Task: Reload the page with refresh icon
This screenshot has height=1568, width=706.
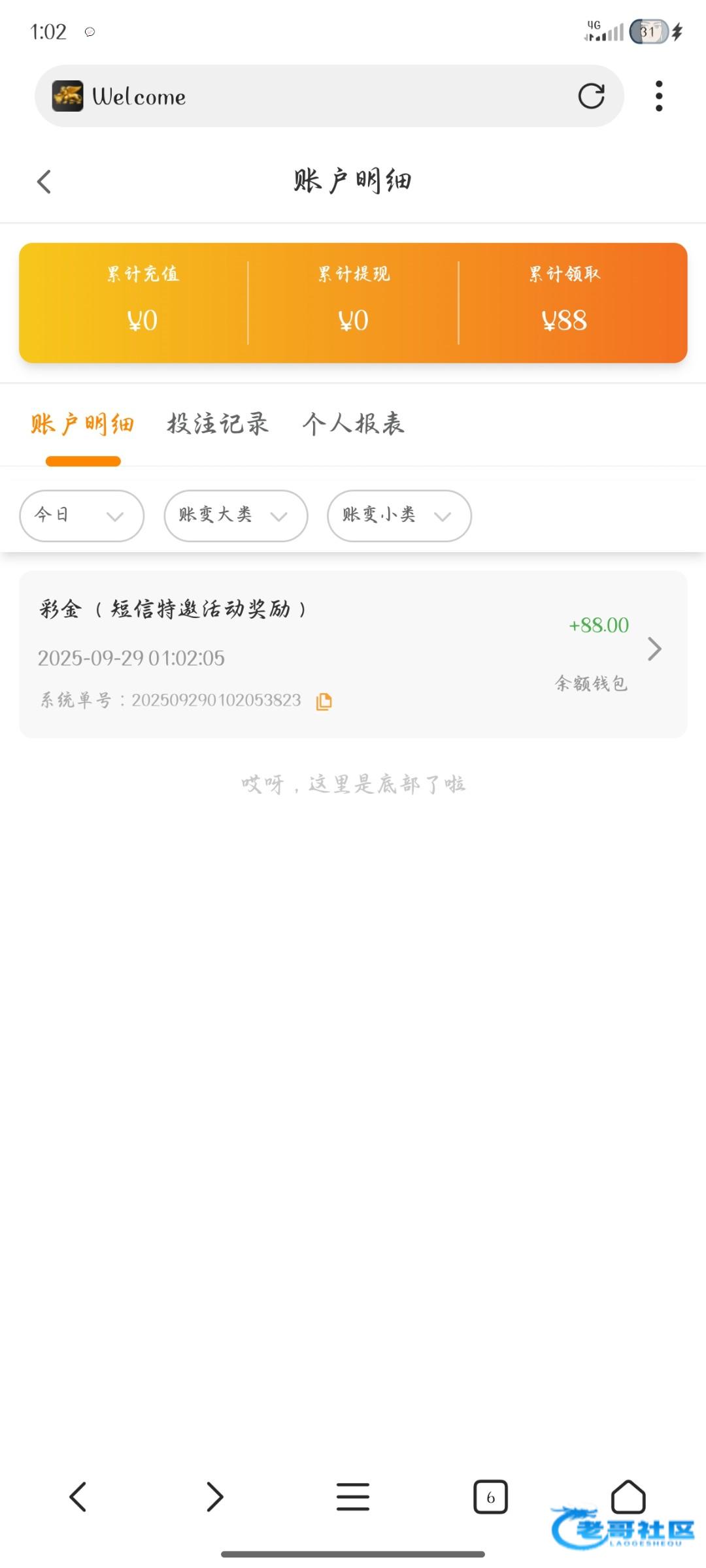Action: coord(591,96)
